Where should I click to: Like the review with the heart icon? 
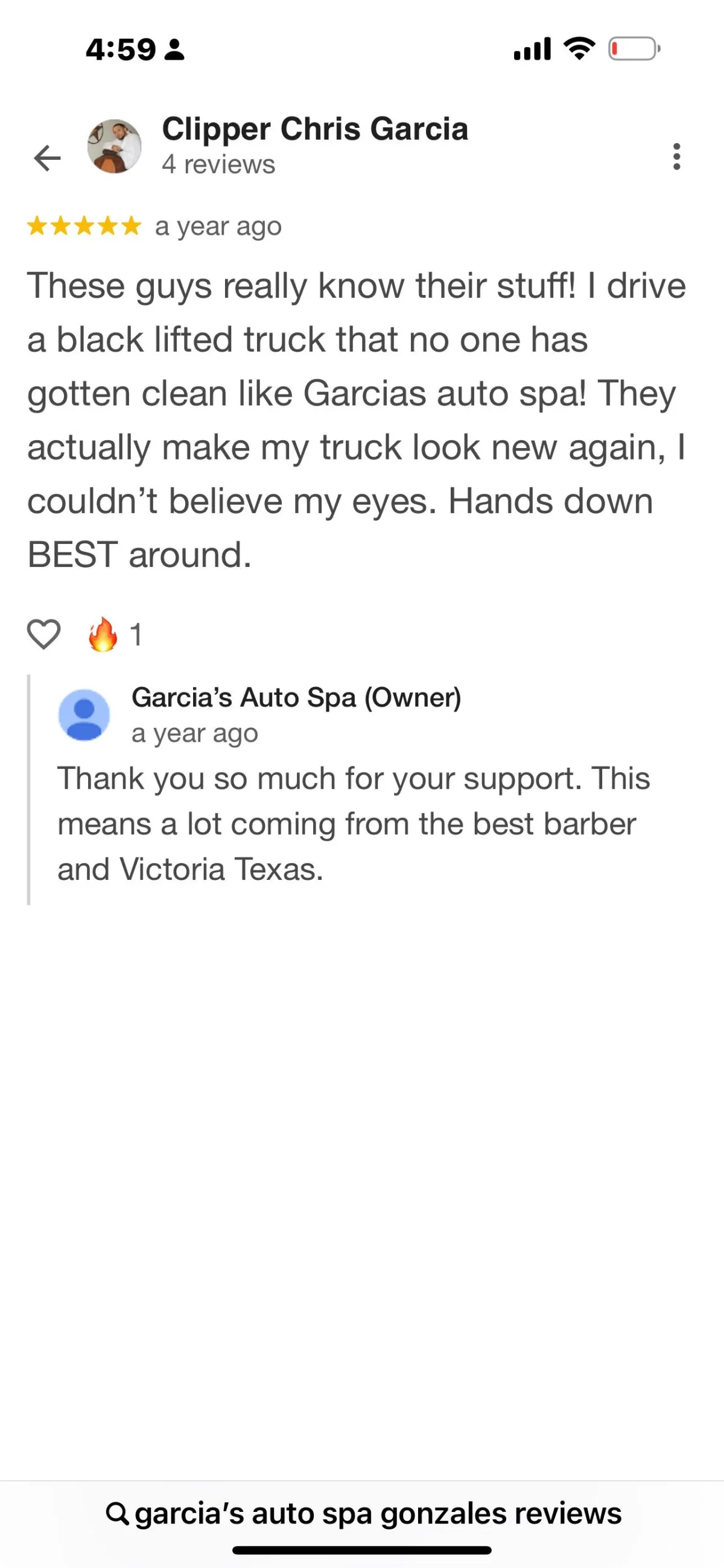coord(44,634)
